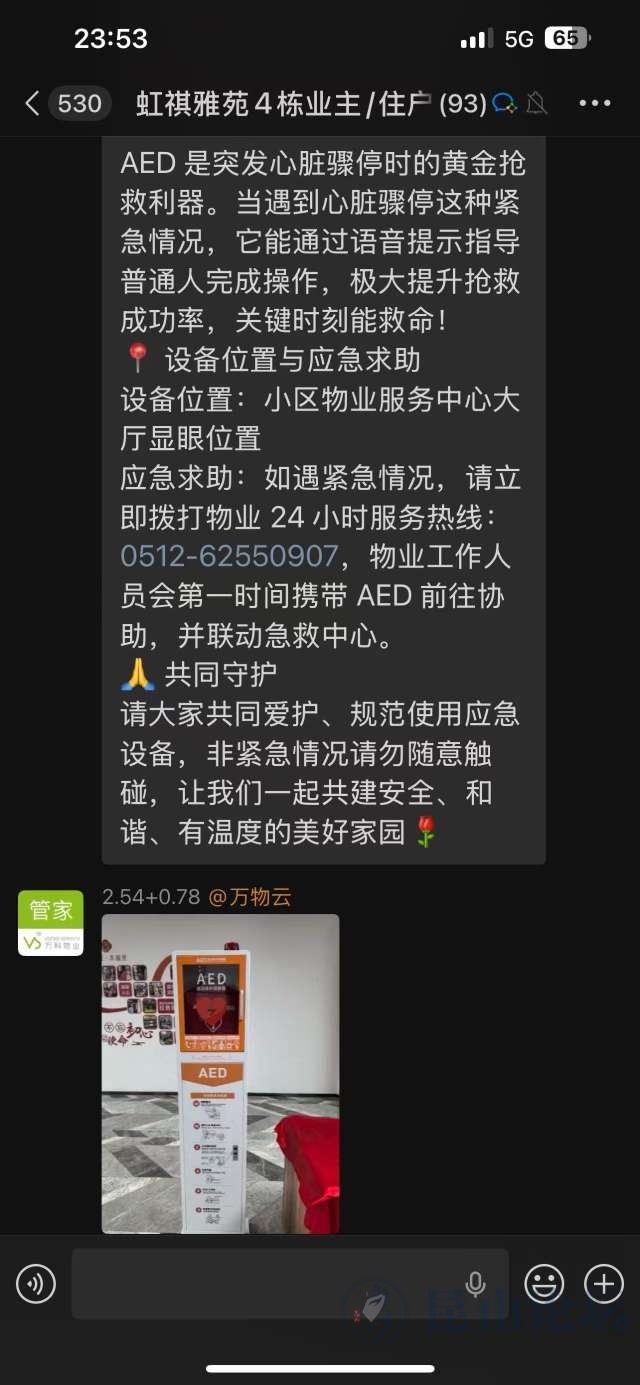640x1385 pixels.
Task: Open the 管家 sender's profile avatar
Action: [50, 923]
